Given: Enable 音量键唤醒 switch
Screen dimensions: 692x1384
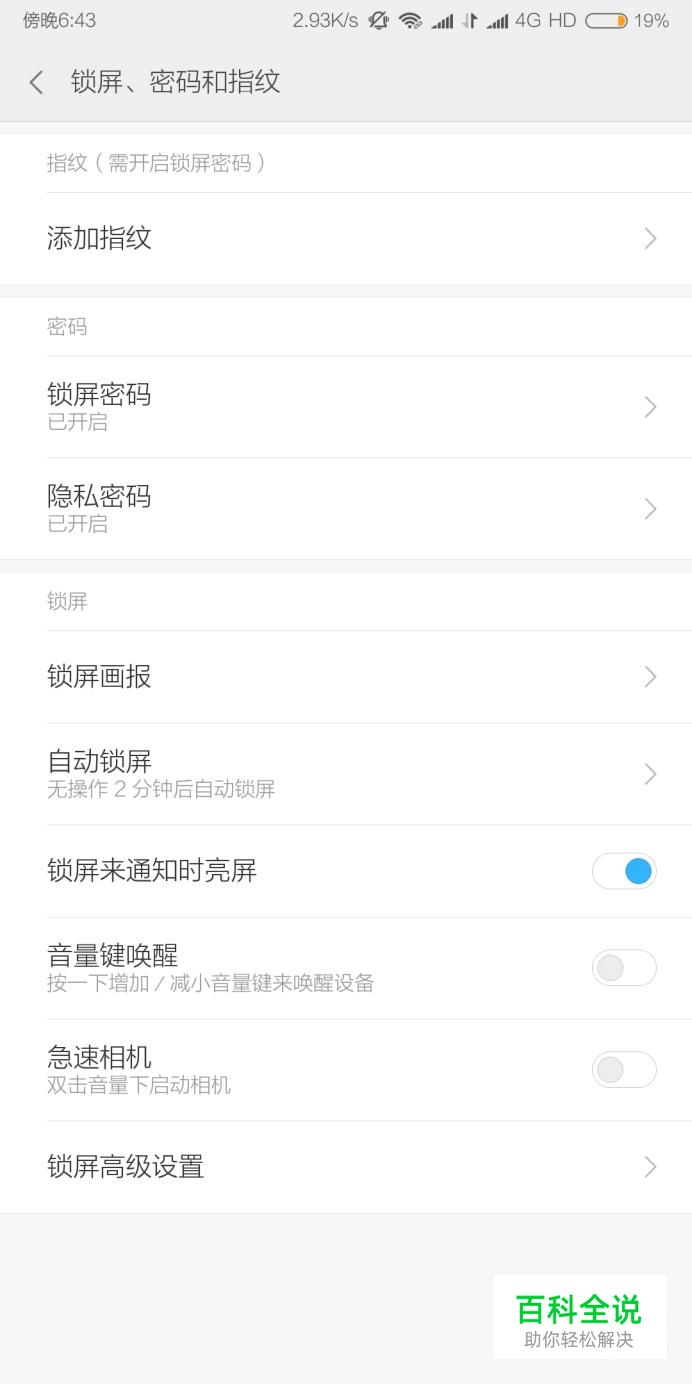Looking at the screenshot, I should [624, 968].
